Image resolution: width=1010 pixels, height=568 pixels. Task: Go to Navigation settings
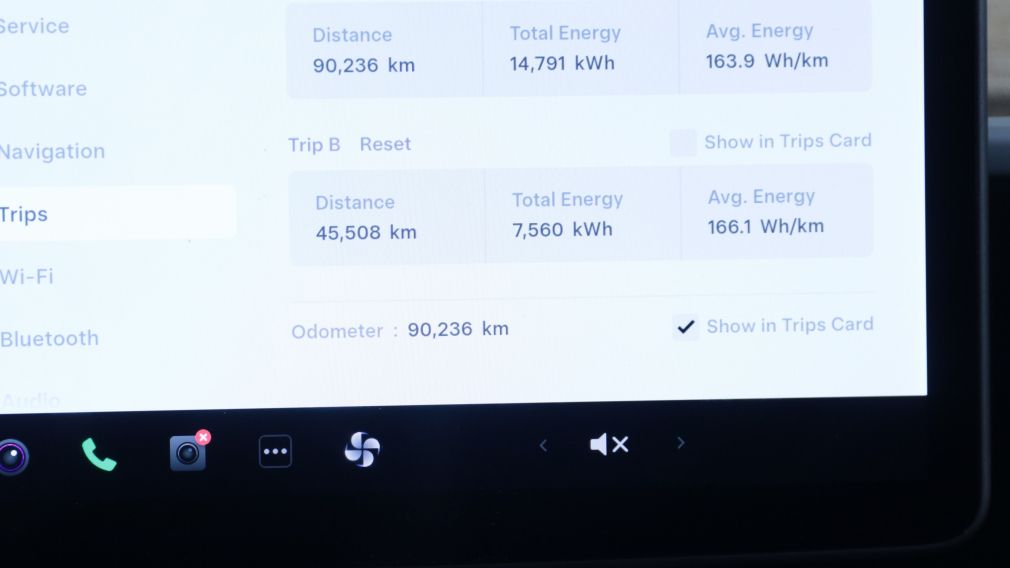52,152
